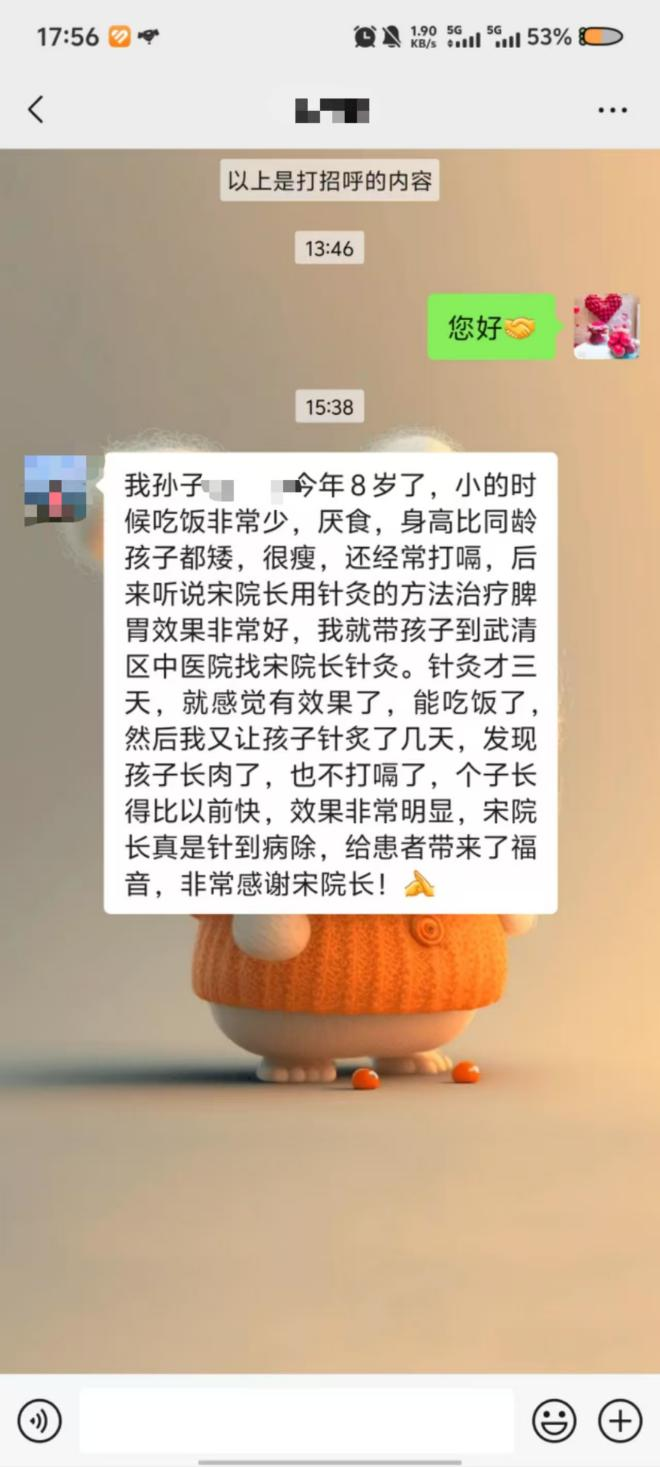
Task: Go back to the chat list
Action: pyautogui.click(x=36, y=109)
